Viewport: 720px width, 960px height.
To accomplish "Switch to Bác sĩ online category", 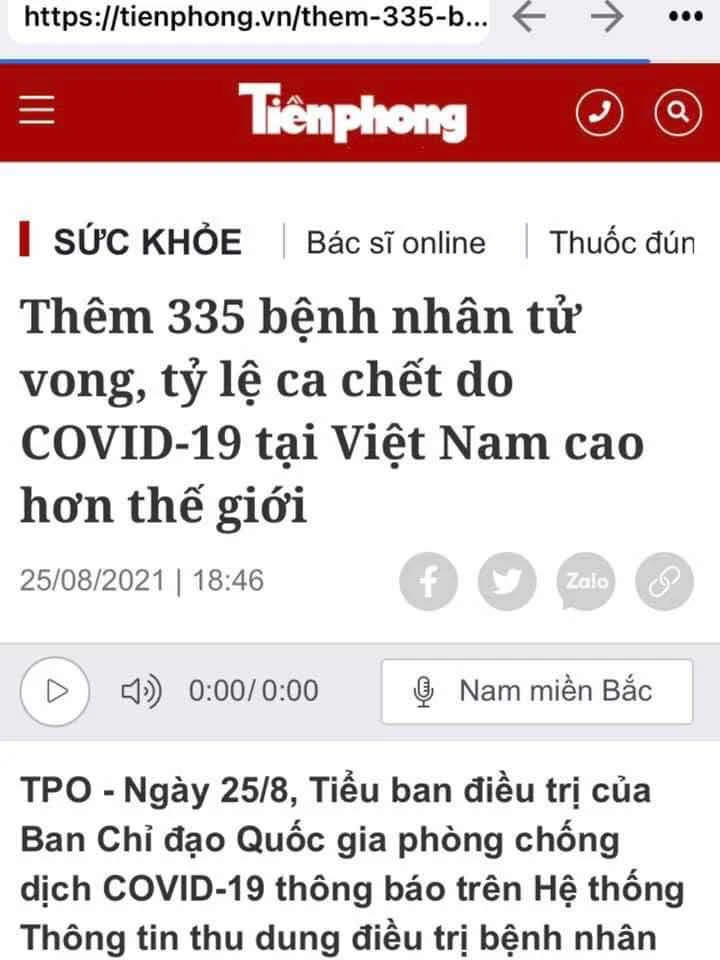I will (x=396, y=243).
